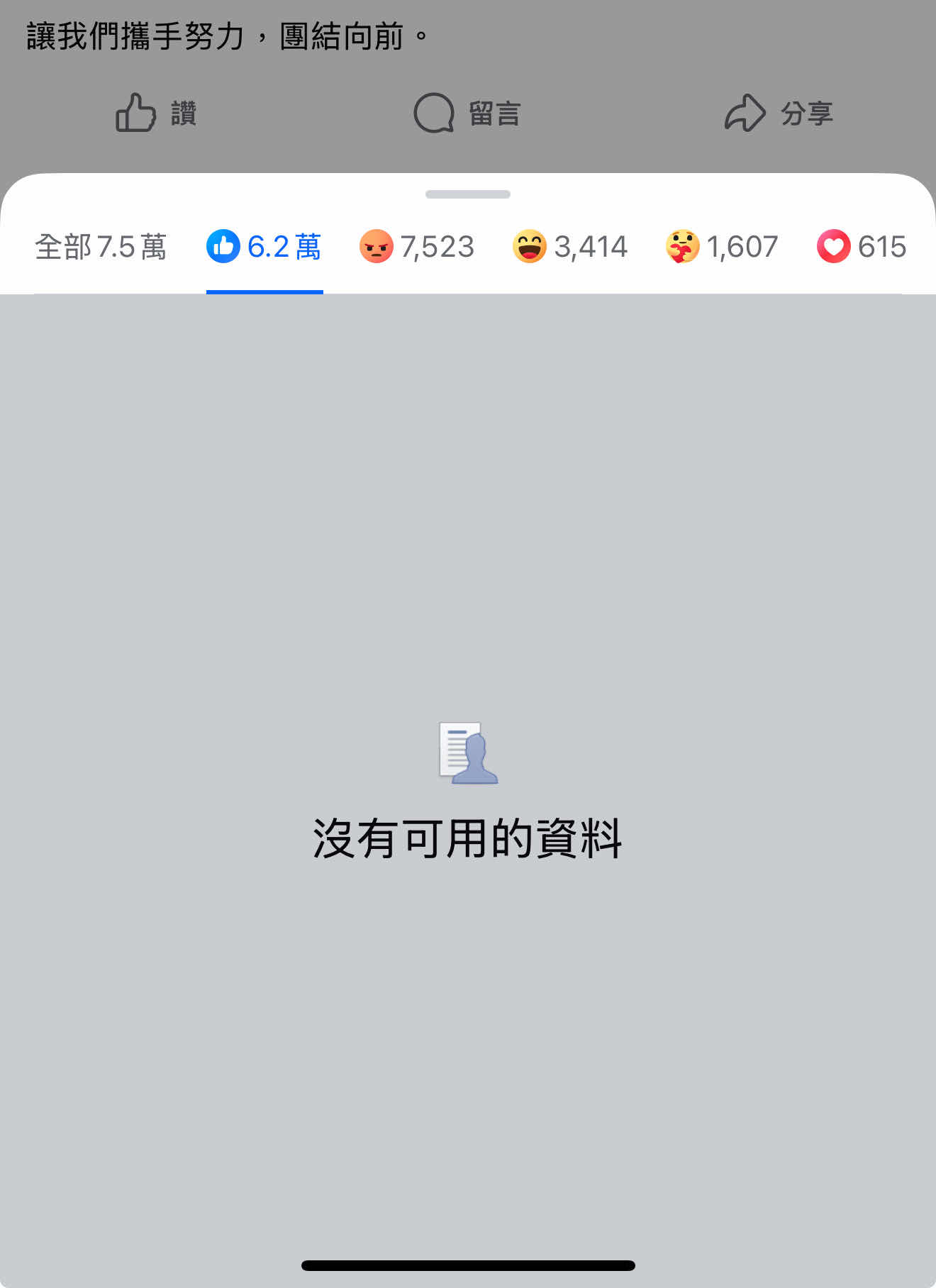
Task: Open care reactions tab 1,607
Action: pyautogui.click(x=722, y=248)
